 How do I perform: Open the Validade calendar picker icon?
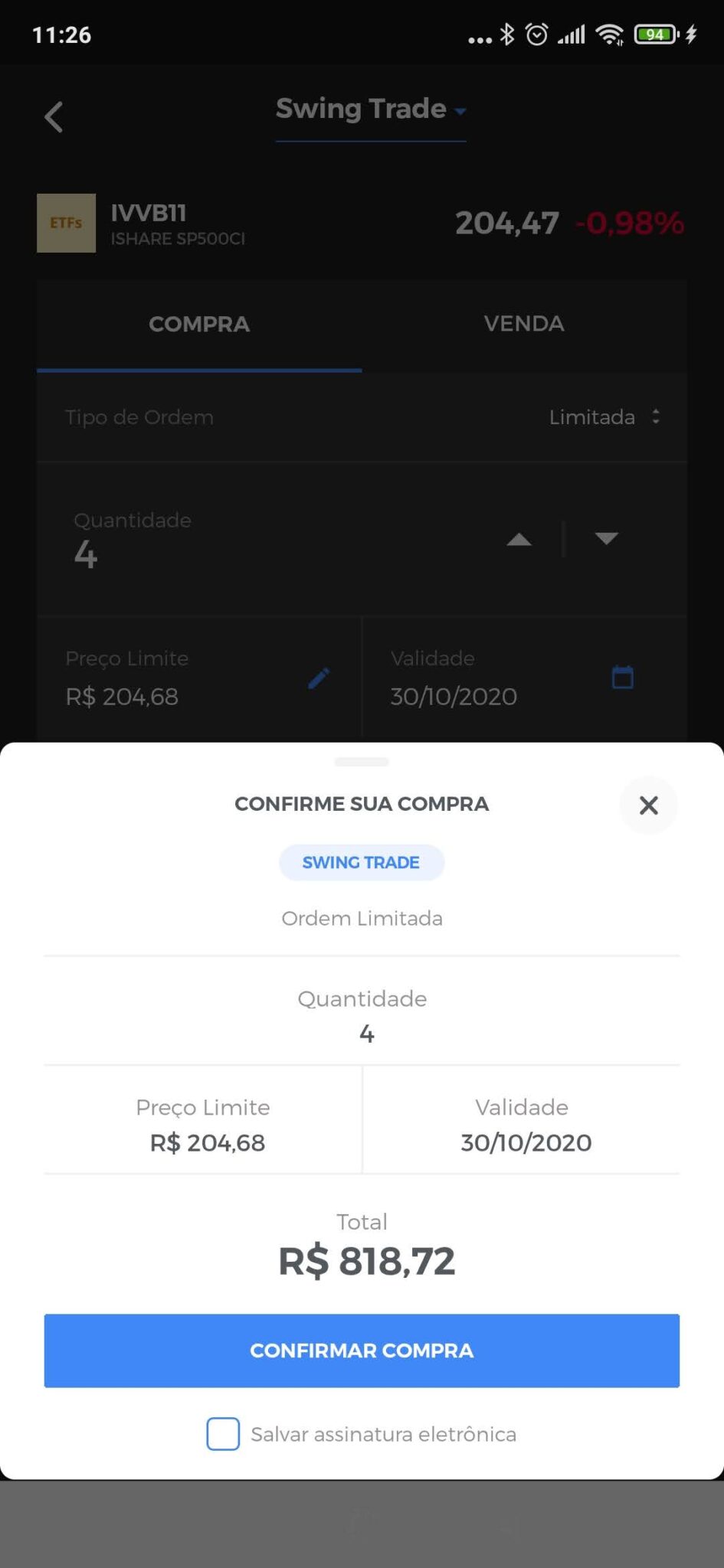pyautogui.click(x=623, y=677)
